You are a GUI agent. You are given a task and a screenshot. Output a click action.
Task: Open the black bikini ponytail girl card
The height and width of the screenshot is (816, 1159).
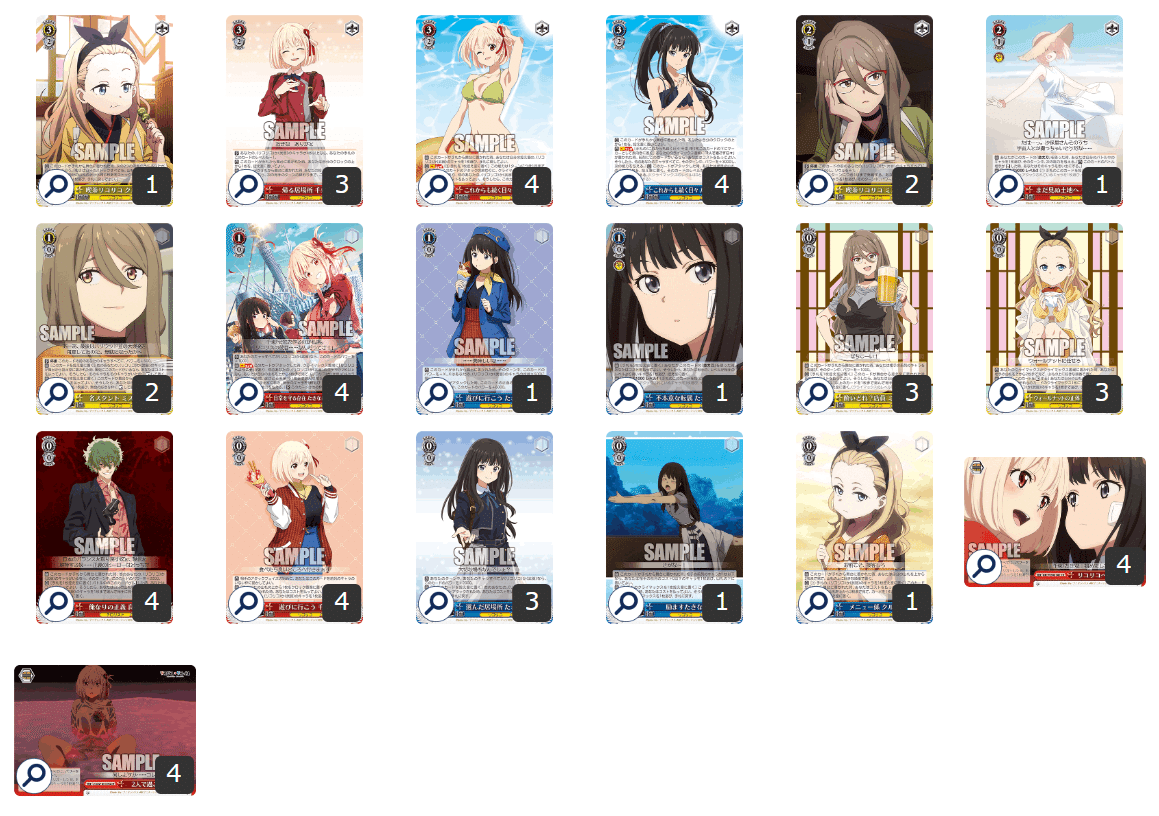pyautogui.click(x=627, y=186)
